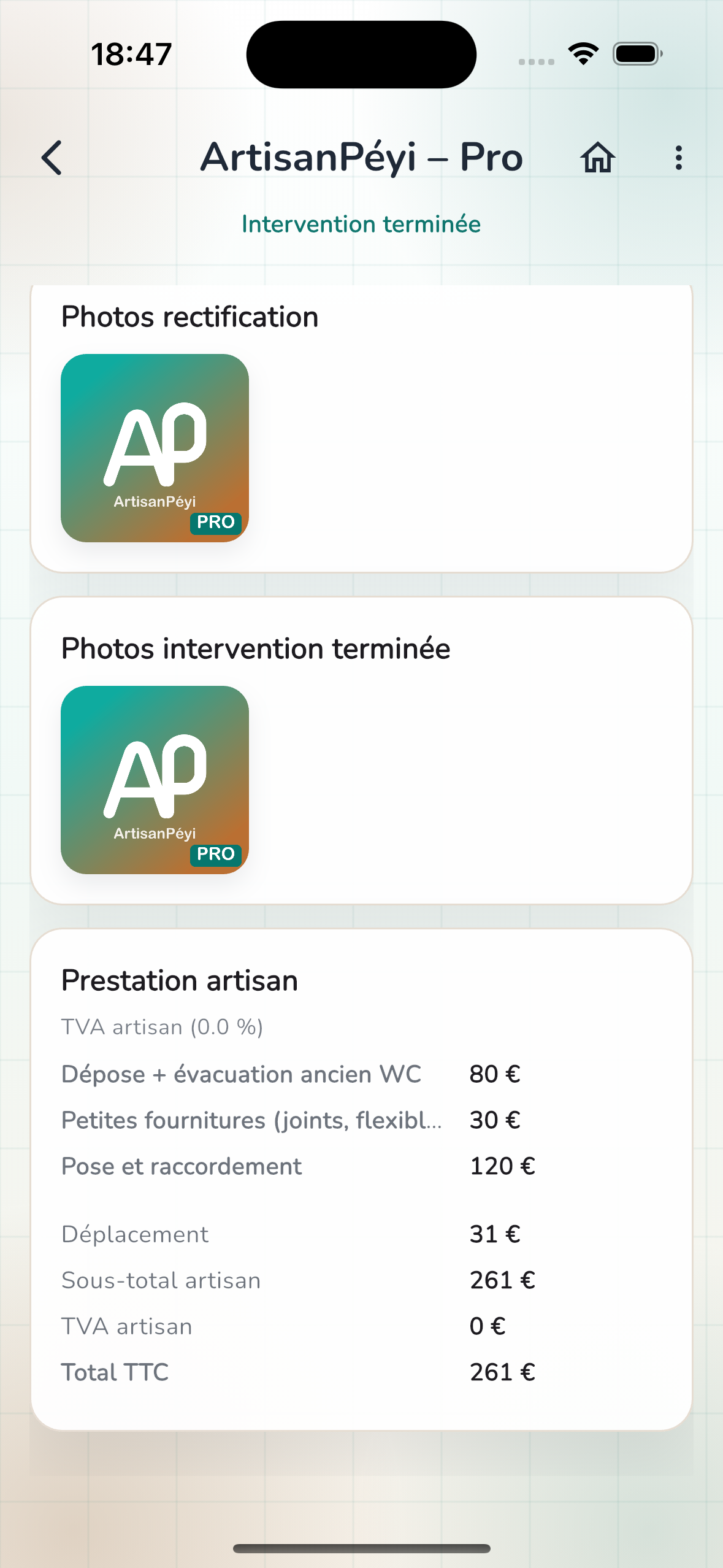The height and width of the screenshot is (1568, 723).
Task: Tap the Pose et raccordement 120 € amount
Action: (502, 1166)
